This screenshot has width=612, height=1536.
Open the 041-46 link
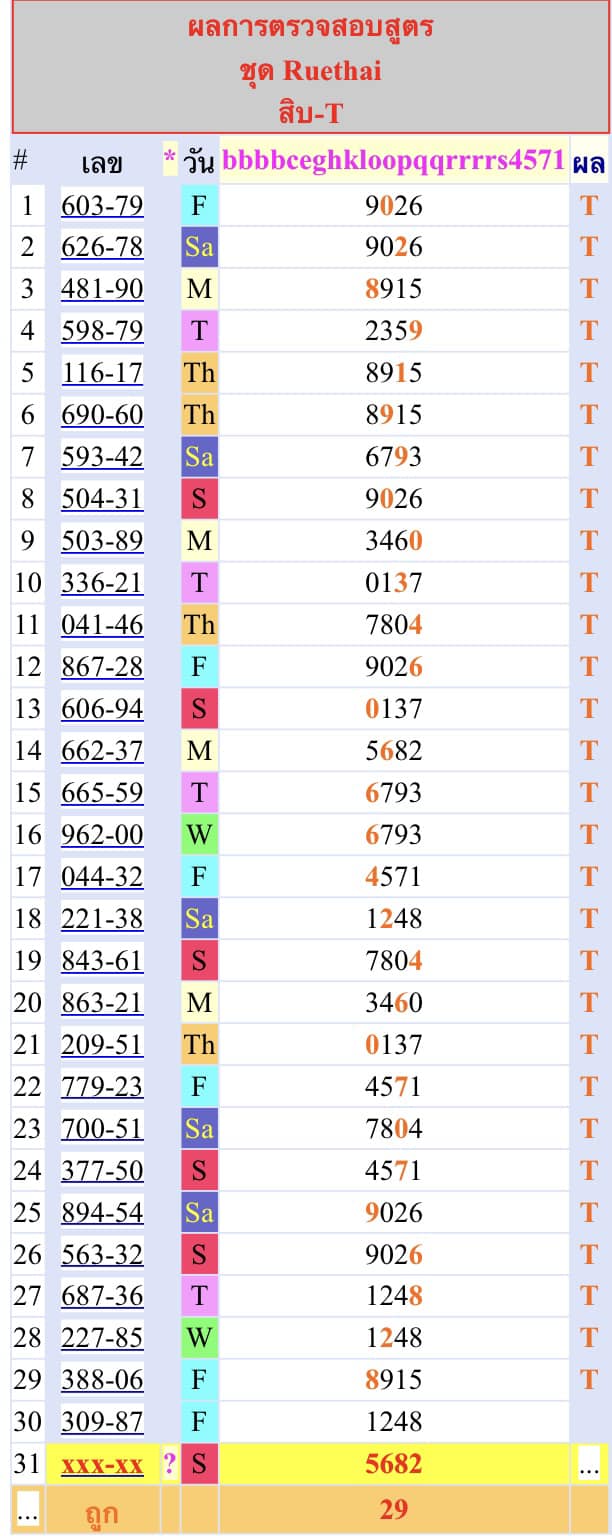(x=102, y=625)
